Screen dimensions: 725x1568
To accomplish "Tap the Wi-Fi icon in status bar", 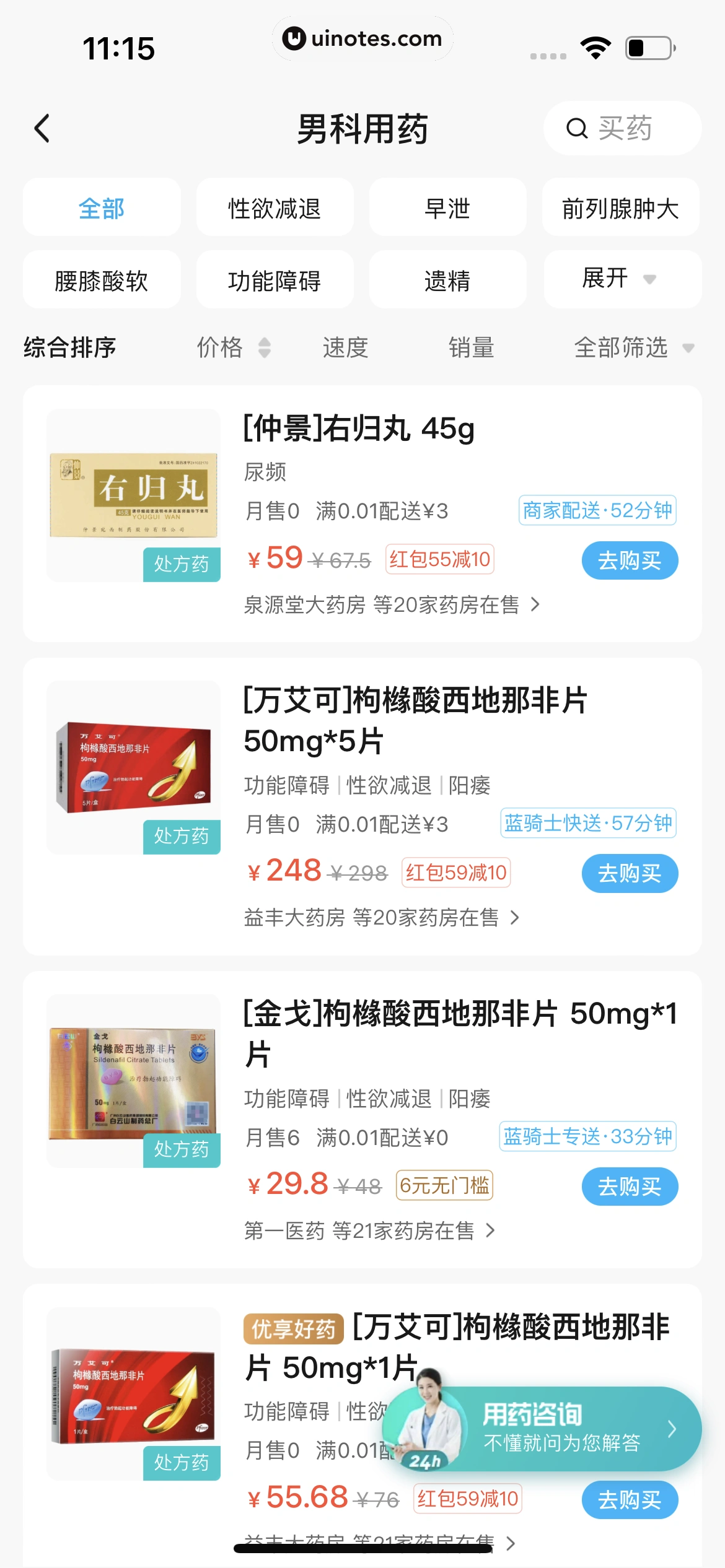I will tap(596, 46).
